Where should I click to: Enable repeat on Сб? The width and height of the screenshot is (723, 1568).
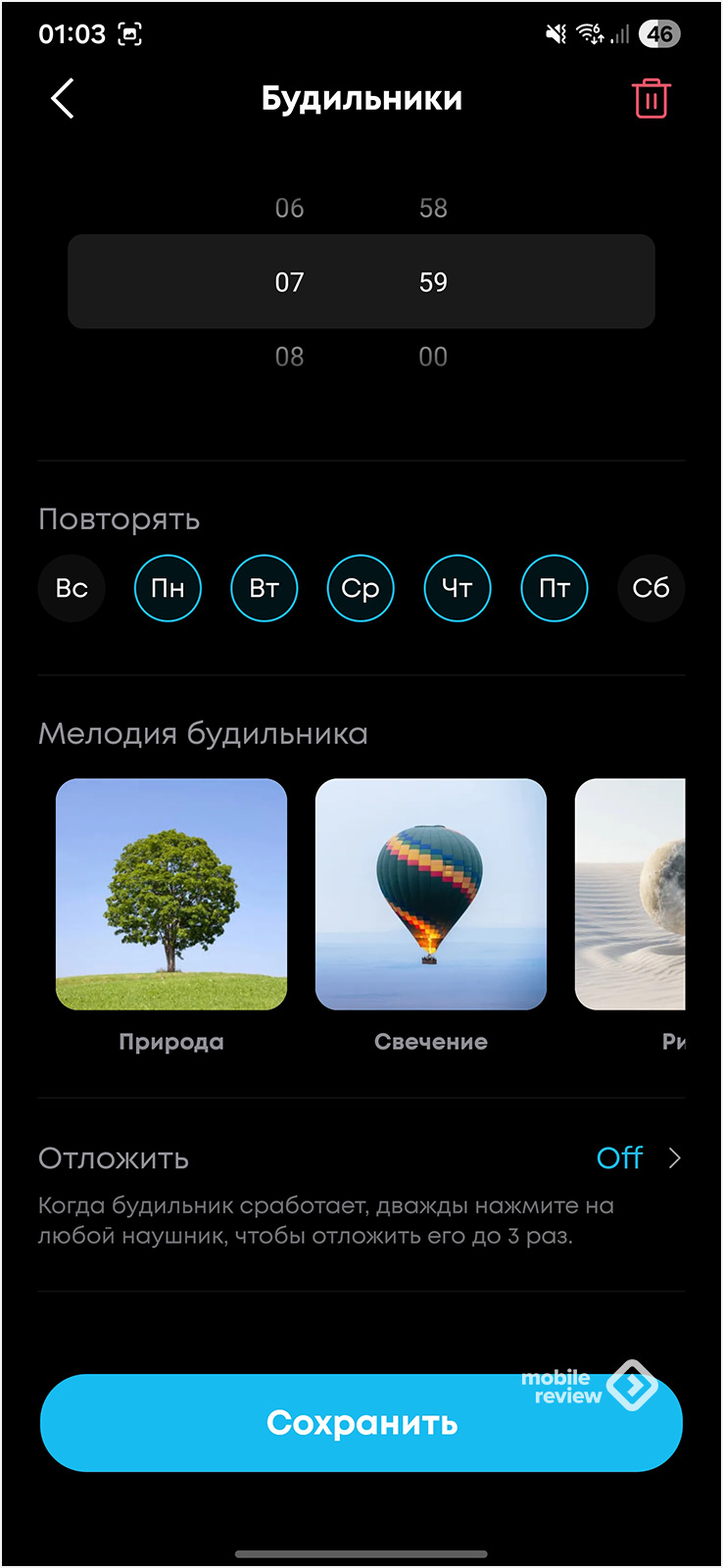pyautogui.click(x=651, y=588)
